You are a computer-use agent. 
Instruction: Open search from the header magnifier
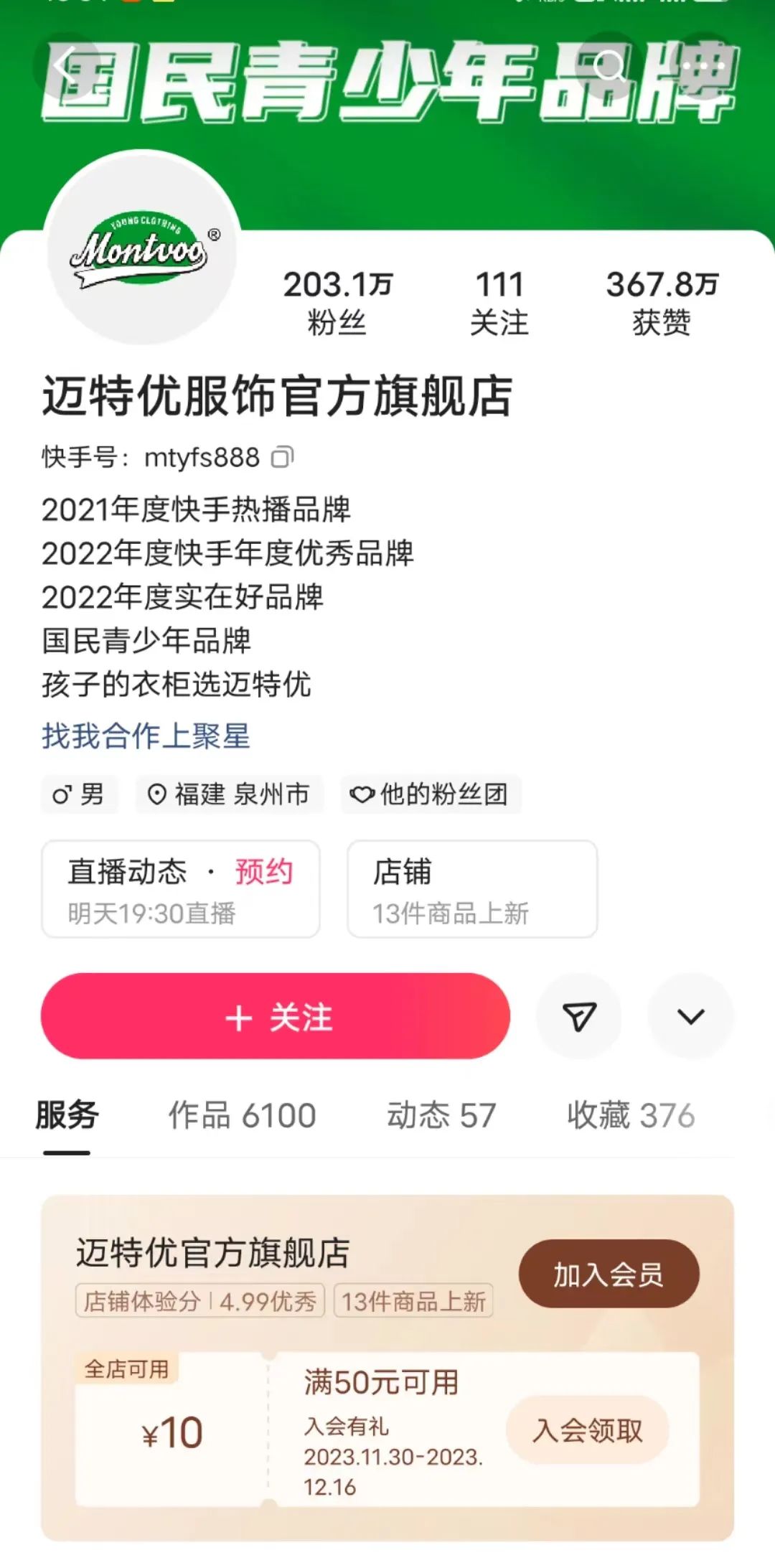(x=610, y=67)
